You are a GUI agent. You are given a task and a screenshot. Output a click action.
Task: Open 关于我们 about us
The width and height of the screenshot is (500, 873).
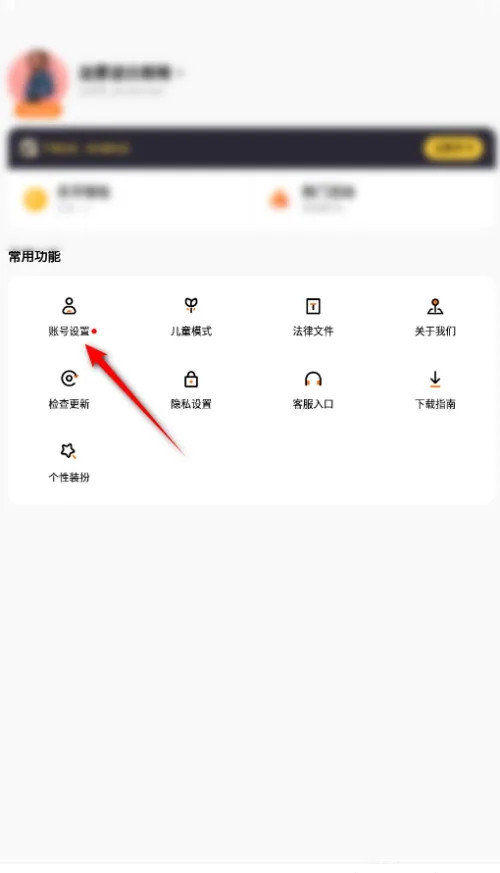pyautogui.click(x=435, y=317)
